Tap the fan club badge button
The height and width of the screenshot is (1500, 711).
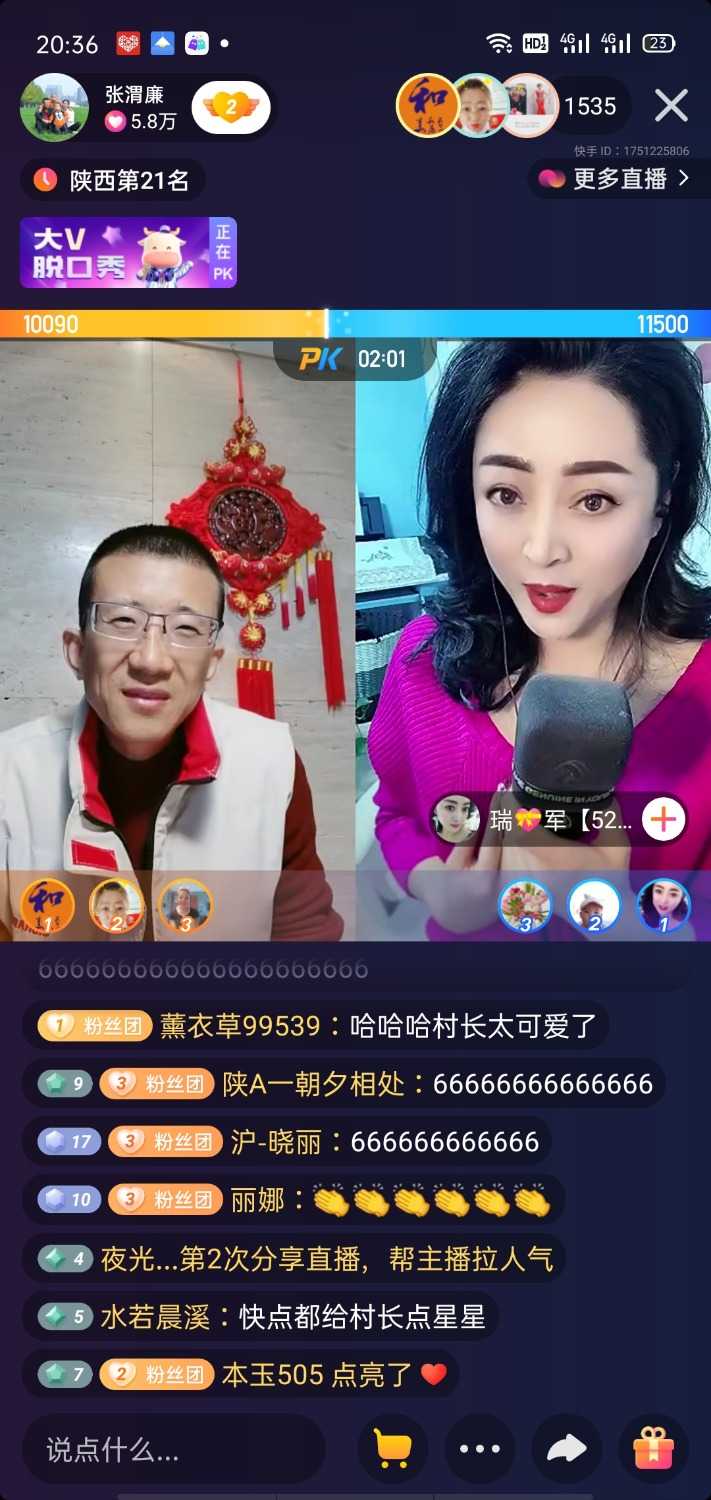[x=230, y=108]
